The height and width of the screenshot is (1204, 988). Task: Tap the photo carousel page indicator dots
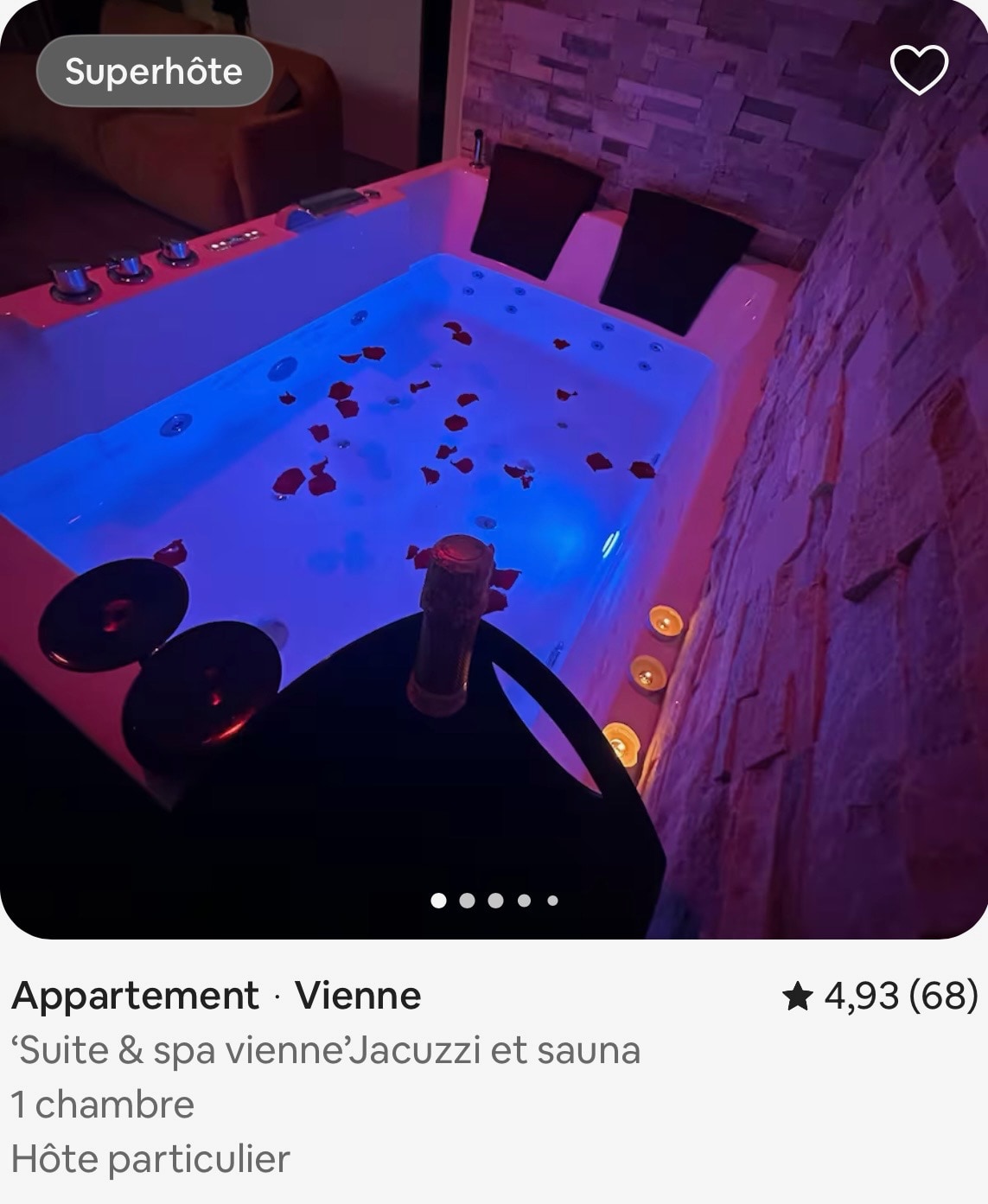494,901
